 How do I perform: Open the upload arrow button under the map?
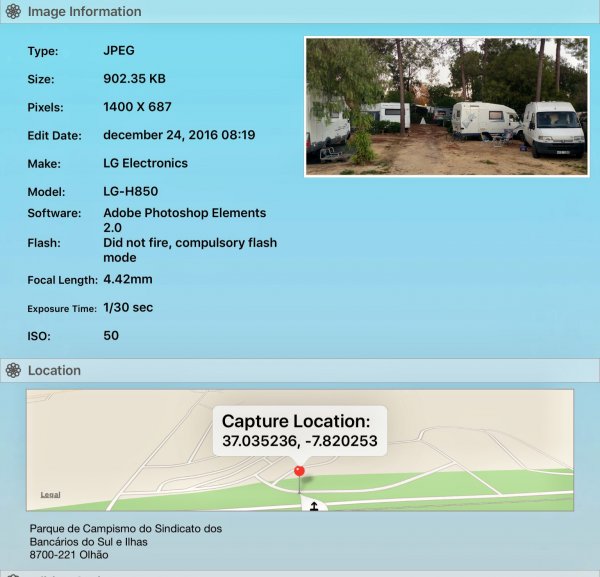[x=314, y=505]
